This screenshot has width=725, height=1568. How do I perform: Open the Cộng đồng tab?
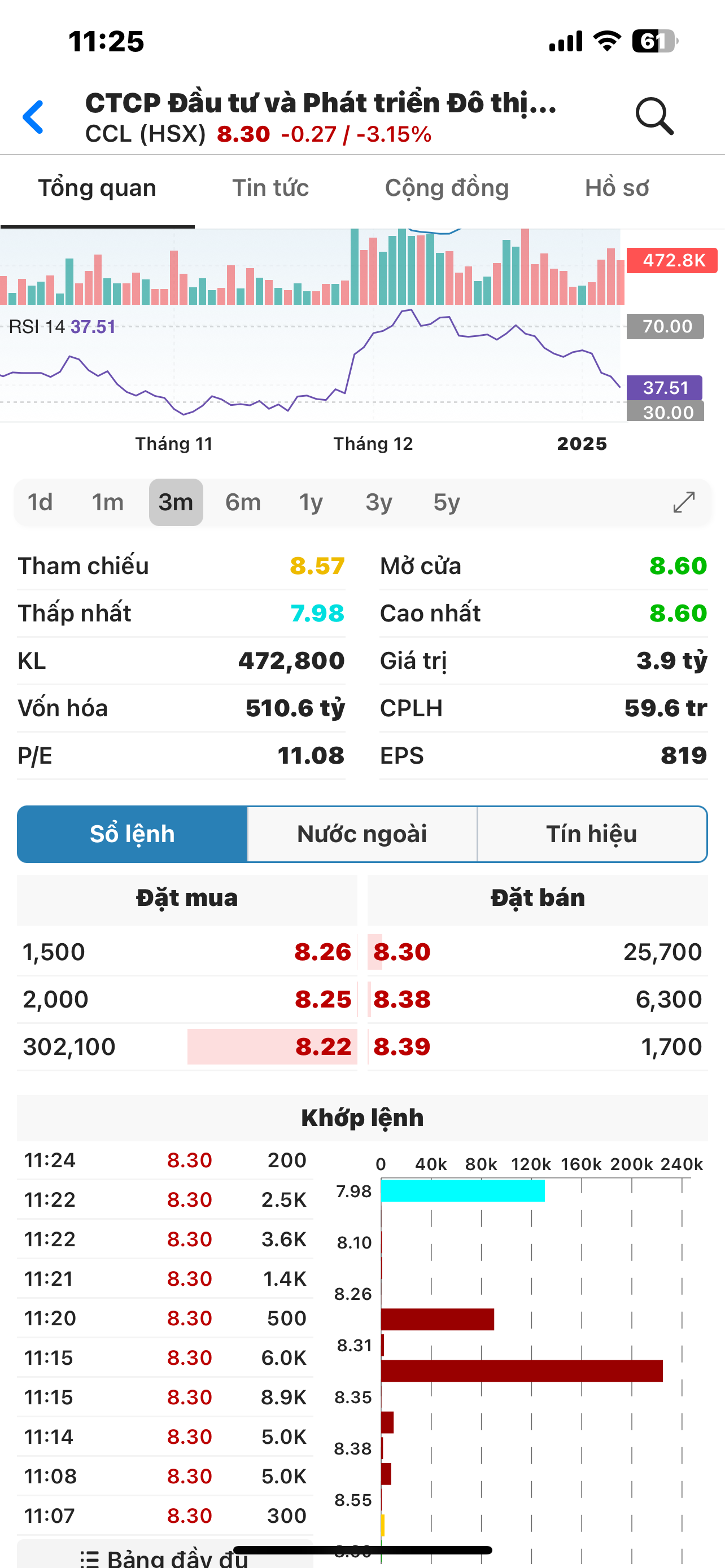point(446,188)
